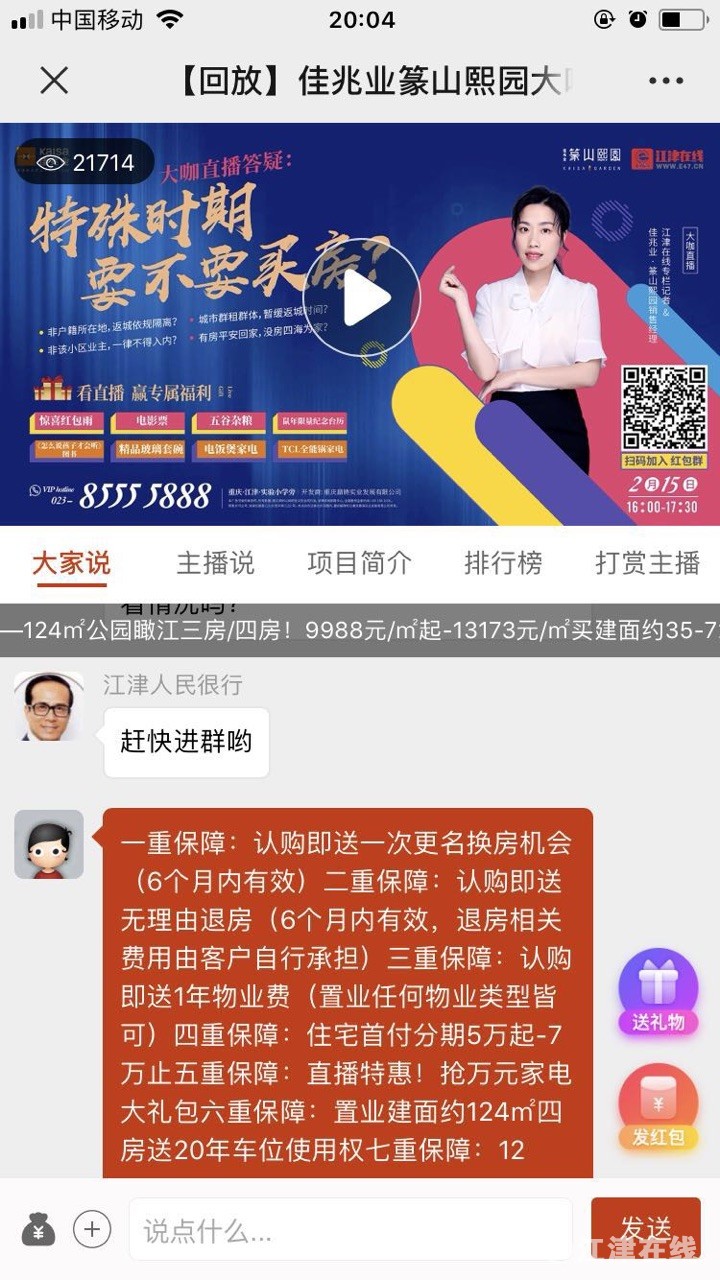Open the 项目简介 tab

coord(359,563)
